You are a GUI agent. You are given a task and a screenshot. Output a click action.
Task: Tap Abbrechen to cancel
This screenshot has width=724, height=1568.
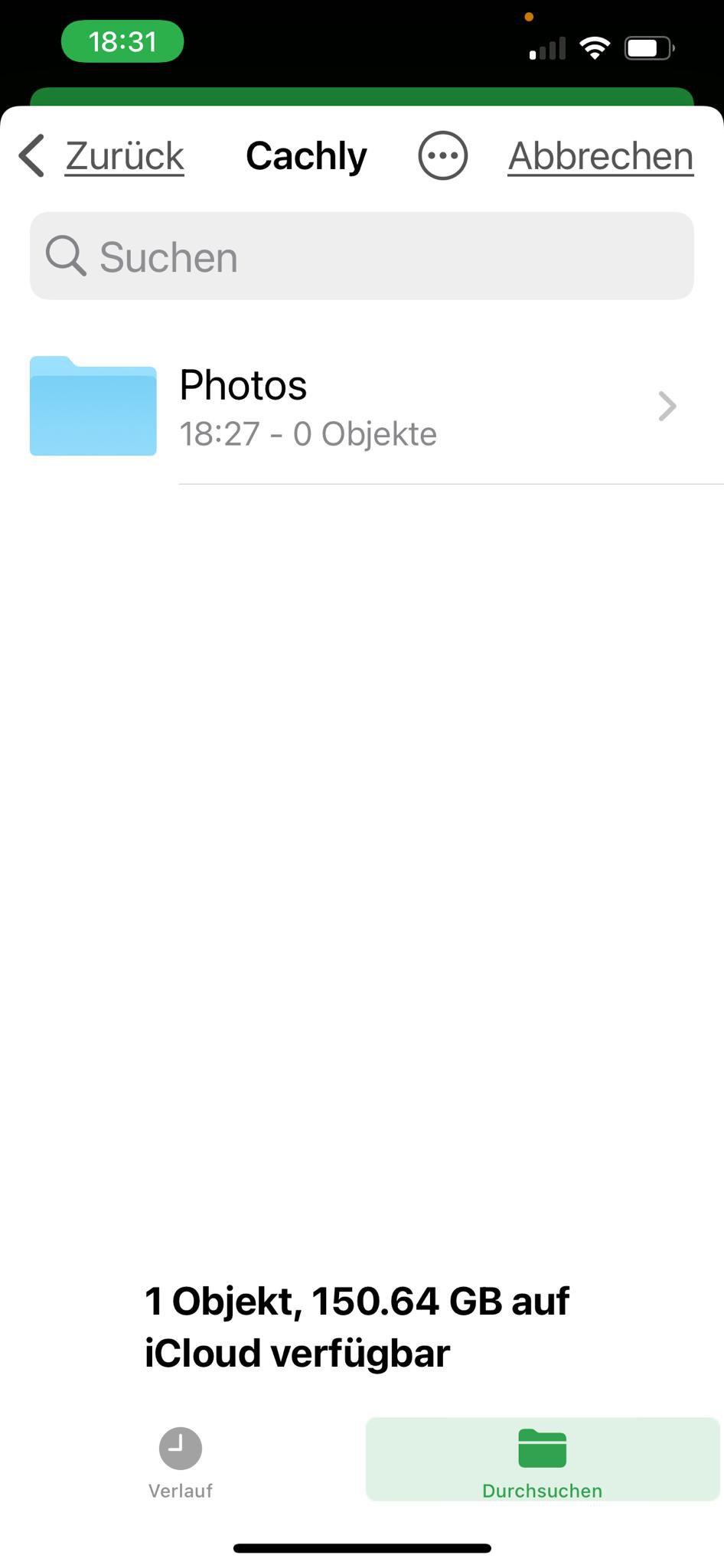click(601, 156)
